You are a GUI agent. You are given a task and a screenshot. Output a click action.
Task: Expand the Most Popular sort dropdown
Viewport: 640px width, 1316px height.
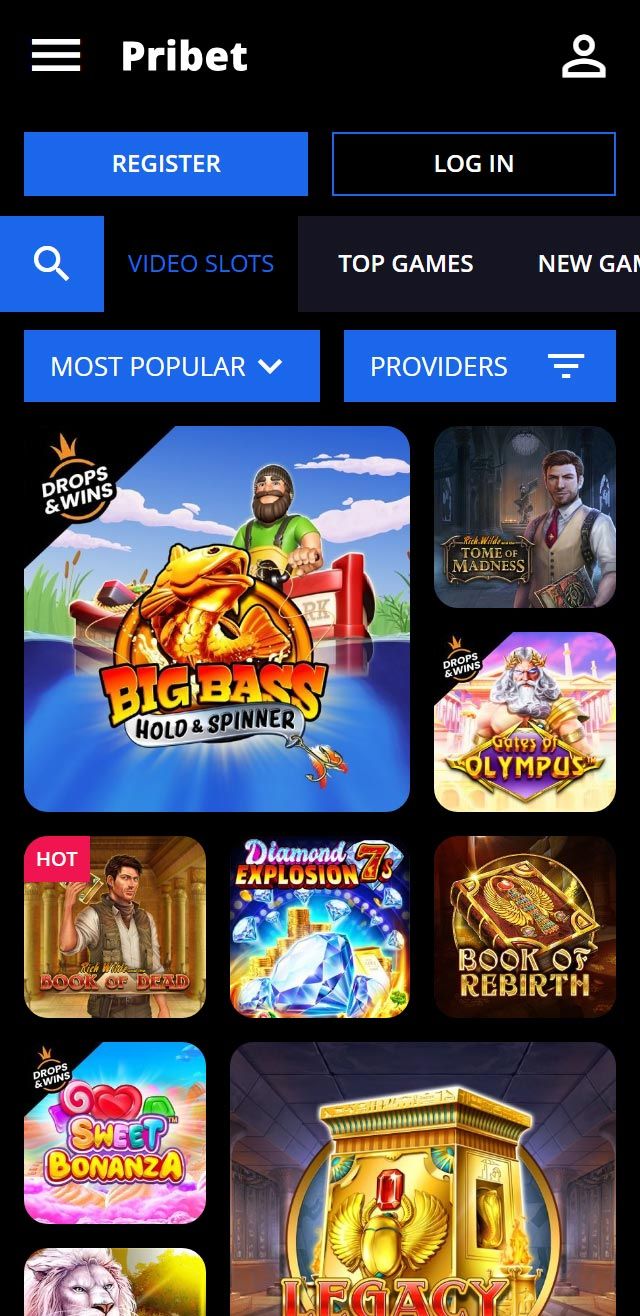pyautogui.click(x=172, y=367)
